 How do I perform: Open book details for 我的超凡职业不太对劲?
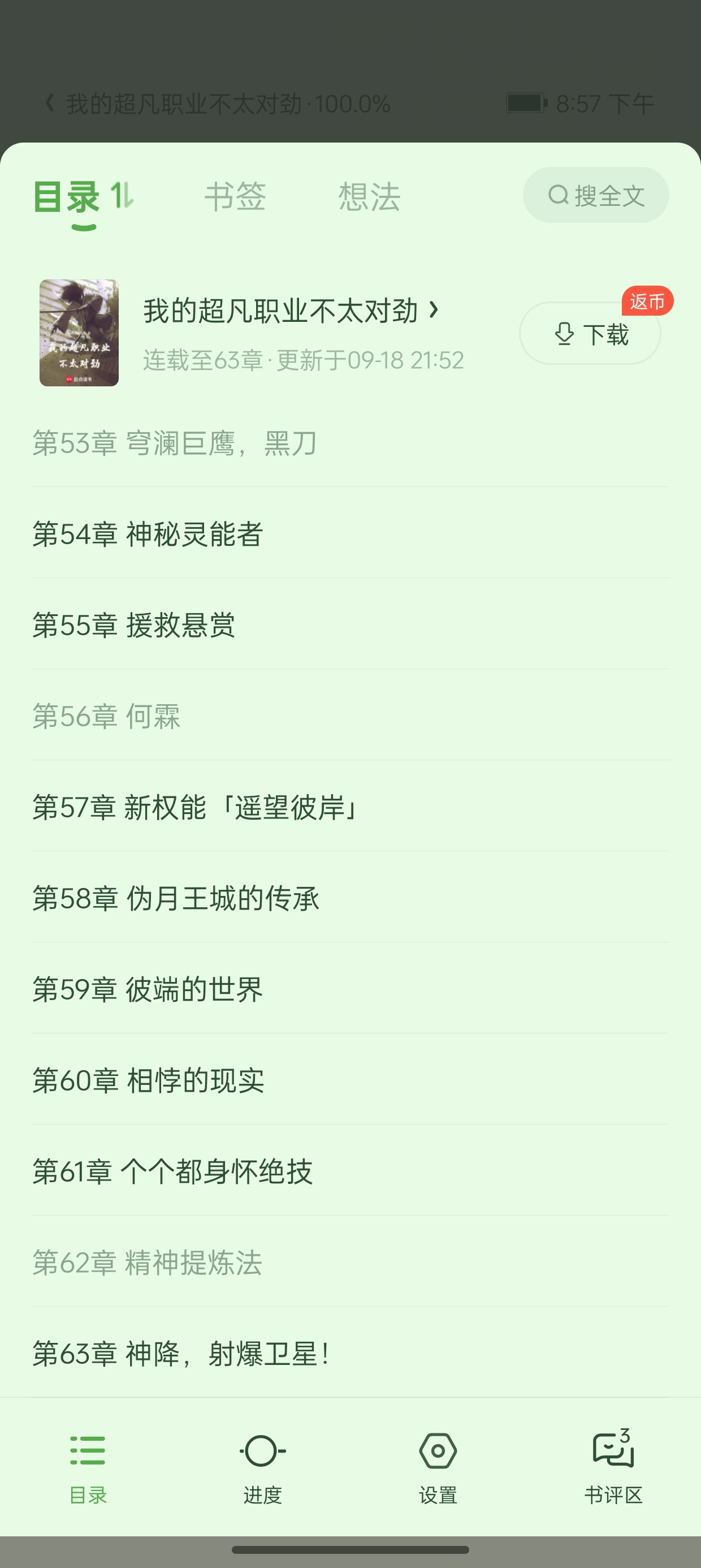[290, 311]
